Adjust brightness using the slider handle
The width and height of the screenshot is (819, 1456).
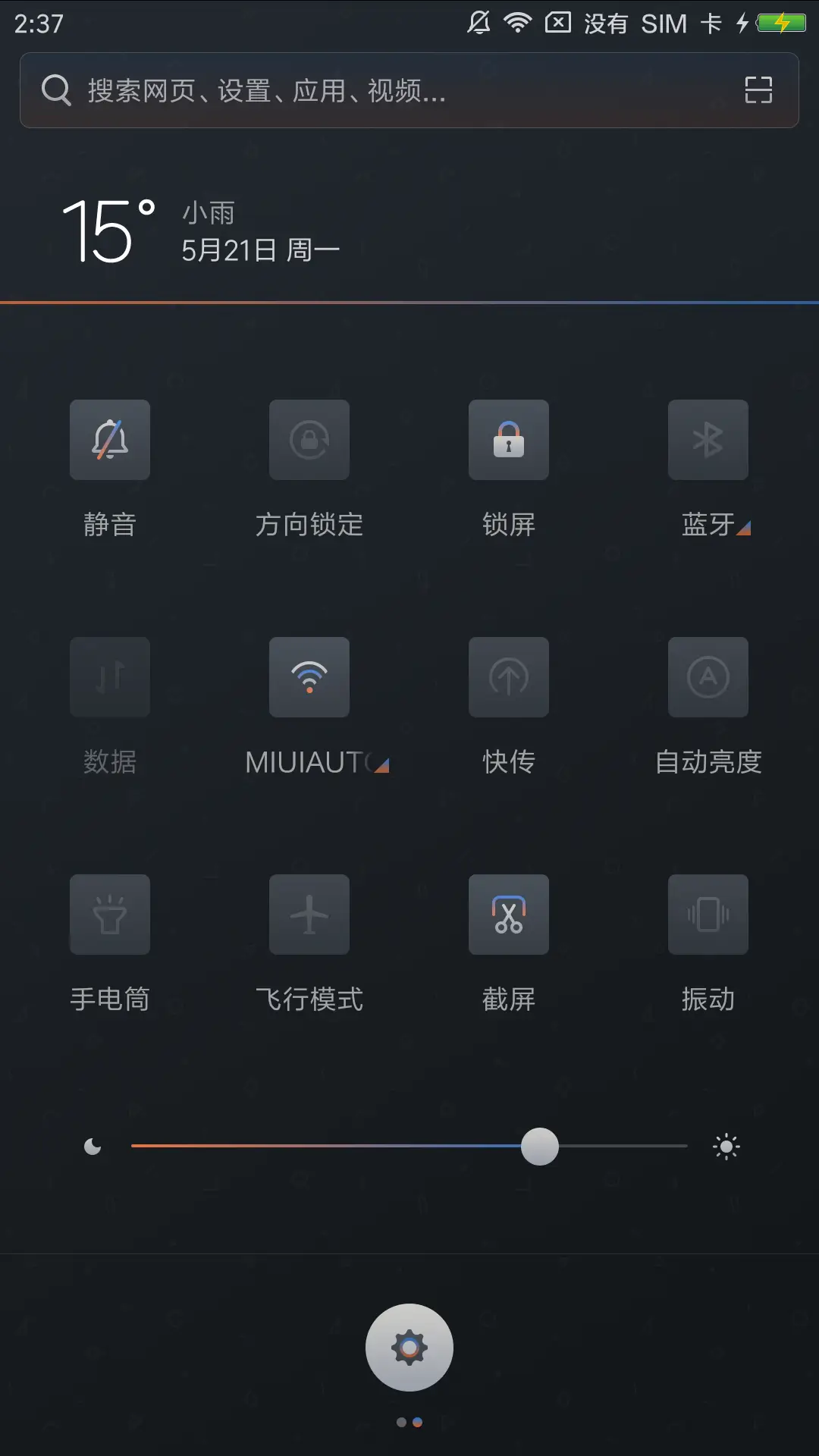tap(540, 1147)
